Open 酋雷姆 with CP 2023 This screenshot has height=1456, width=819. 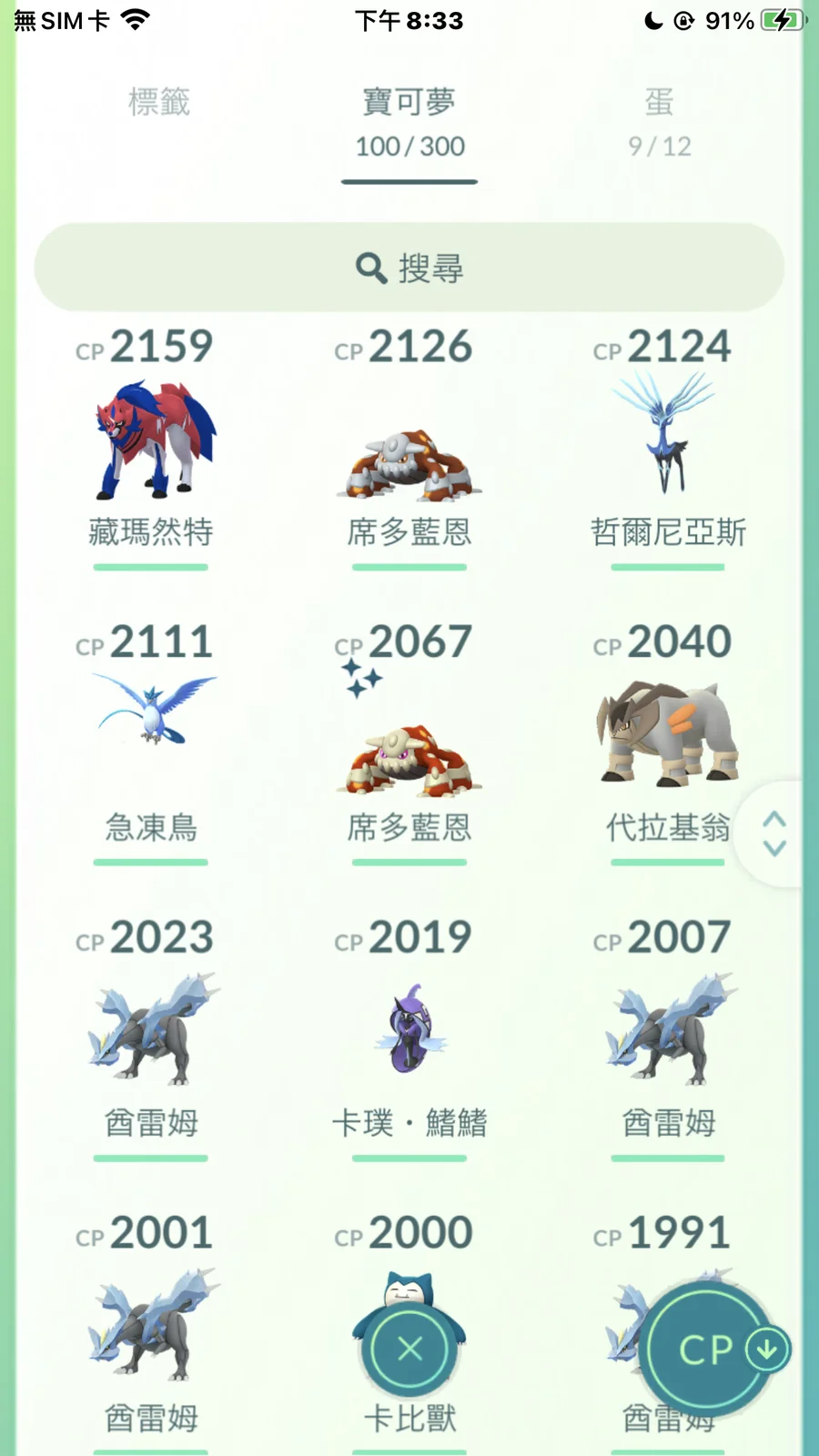[x=151, y=1028]
